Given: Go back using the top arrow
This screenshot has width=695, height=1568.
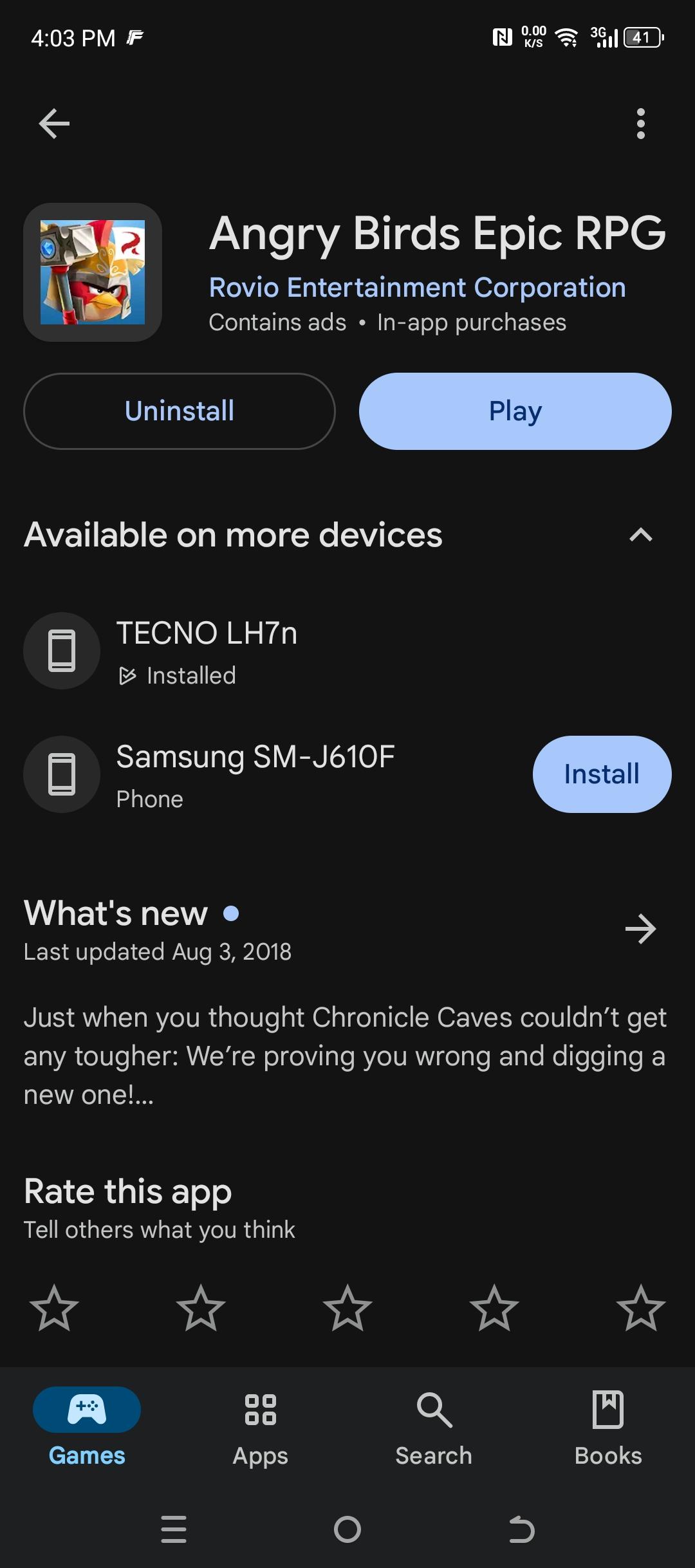Looking at the screenshot, I should click(54, 124).
